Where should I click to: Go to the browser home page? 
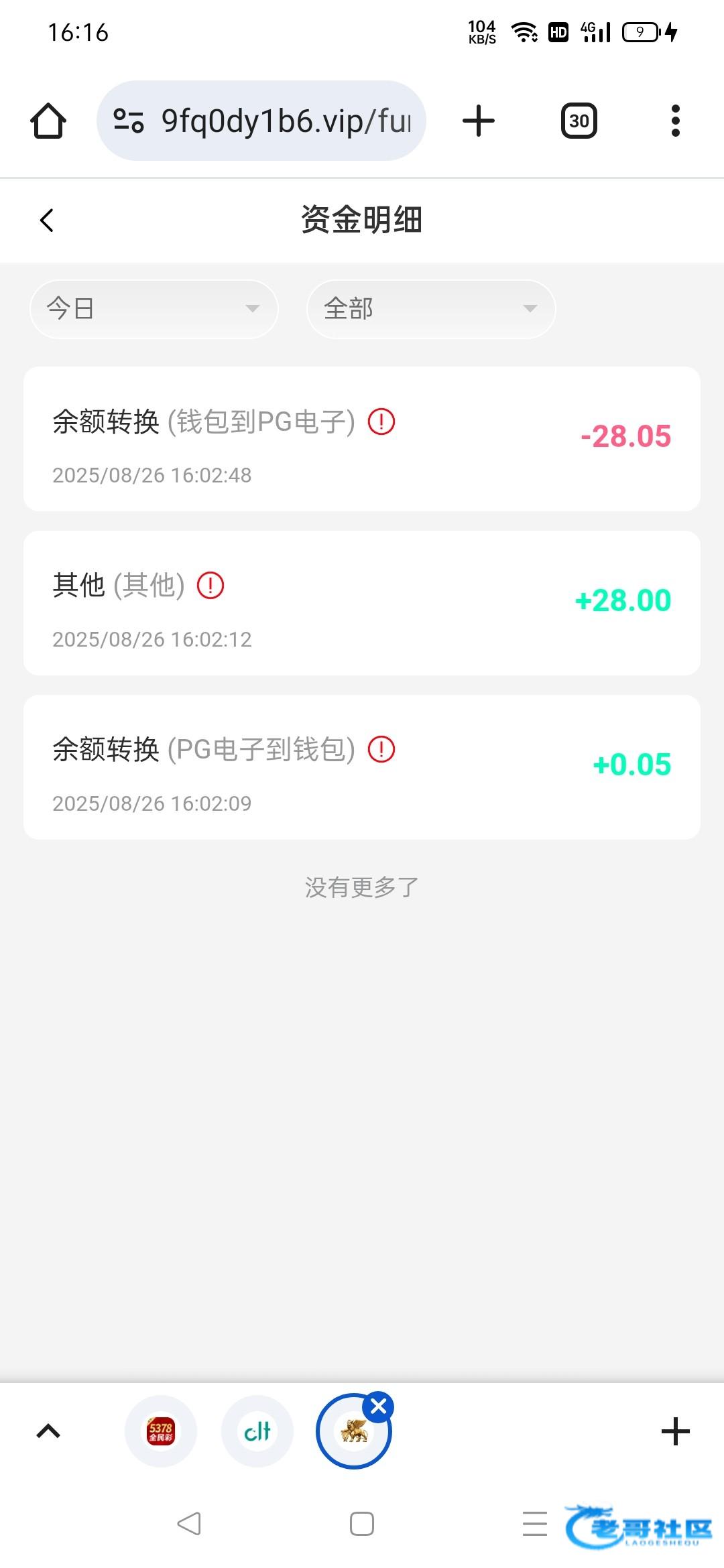48,121
